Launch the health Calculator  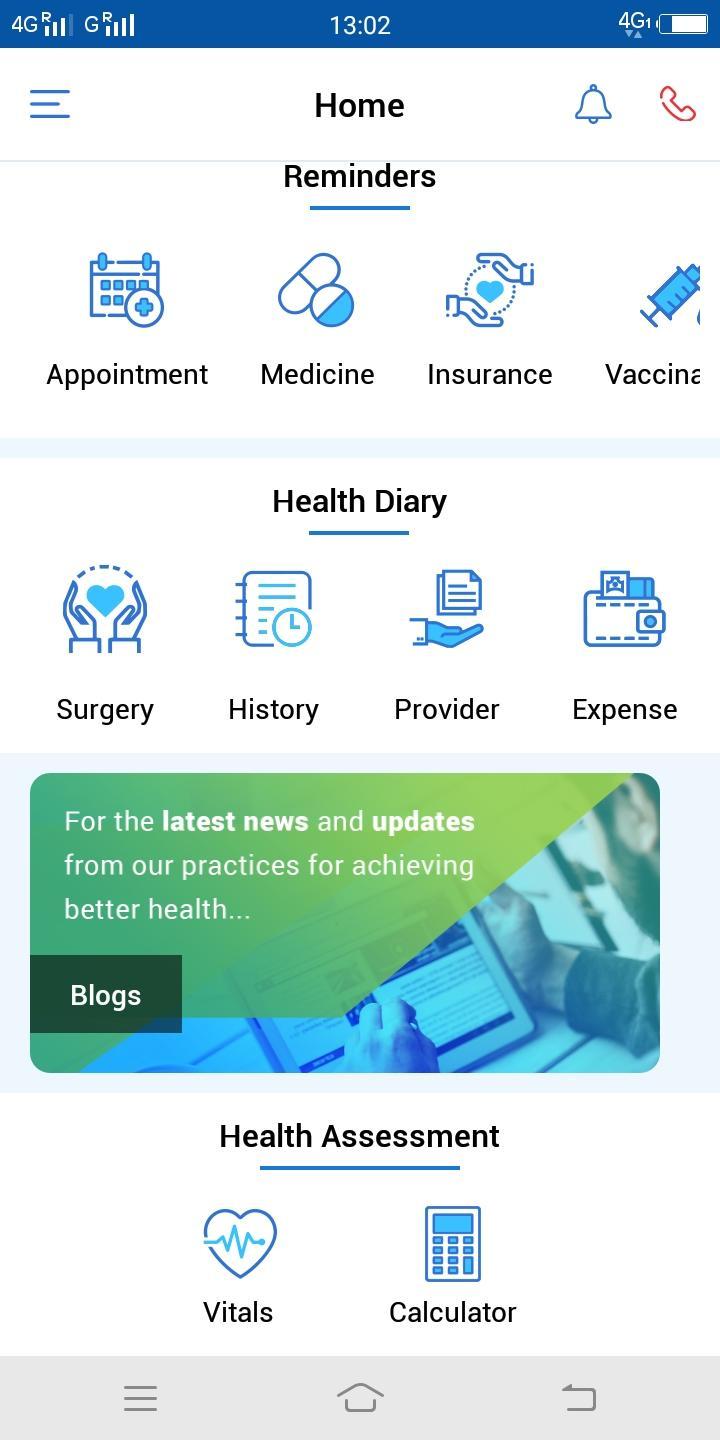click(x=452, y=1265)
